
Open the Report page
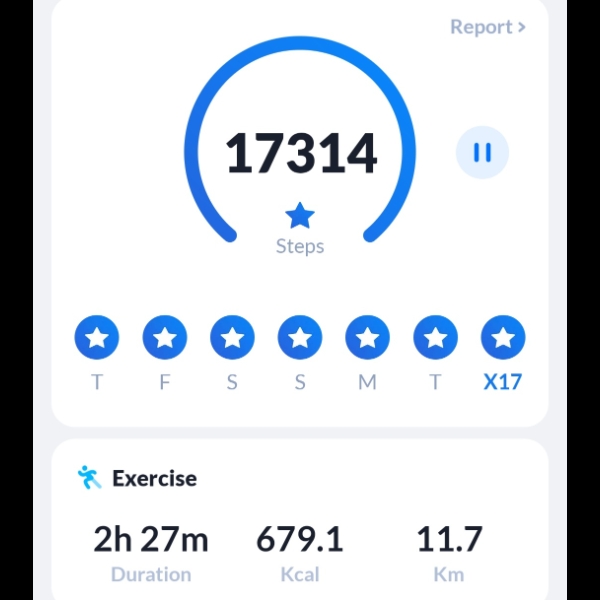[x=487, y=27]
